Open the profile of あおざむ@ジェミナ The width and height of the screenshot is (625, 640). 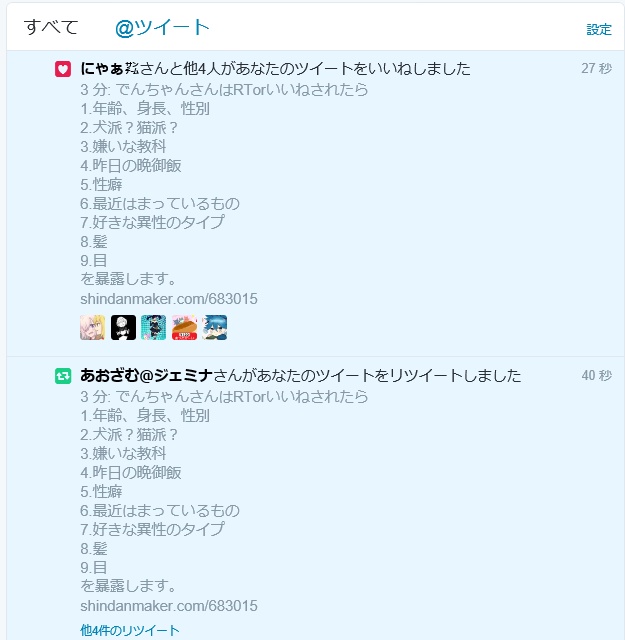click(146, 376)
